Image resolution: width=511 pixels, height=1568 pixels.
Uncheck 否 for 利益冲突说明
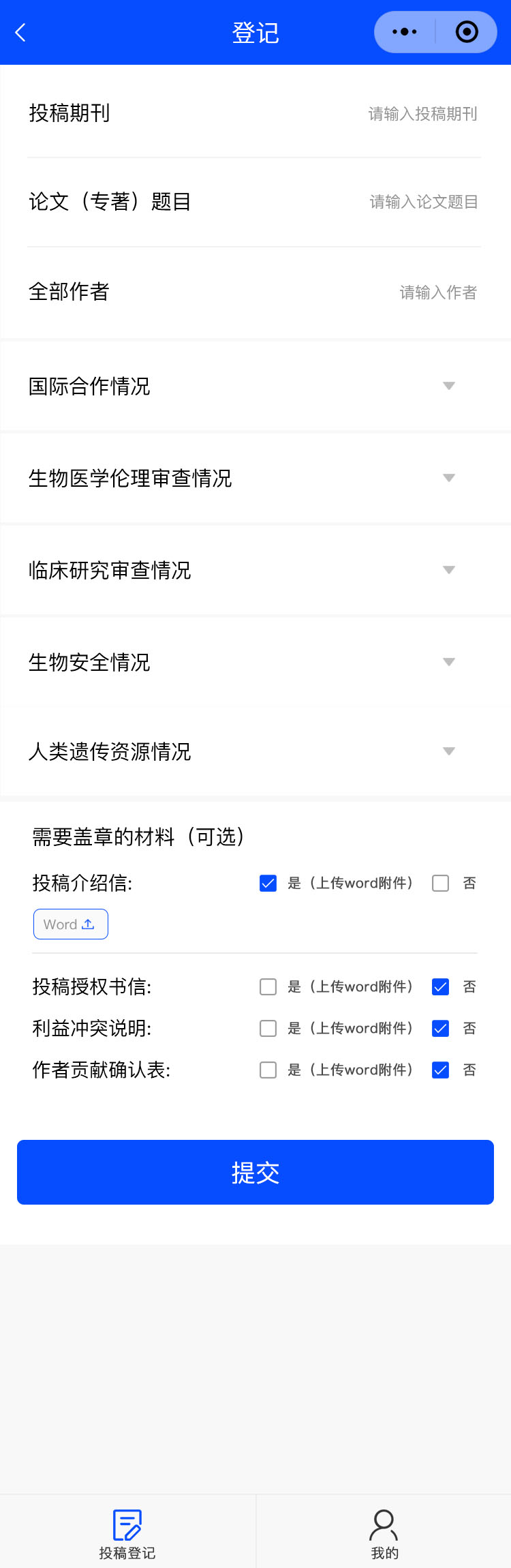(441, 1029)
